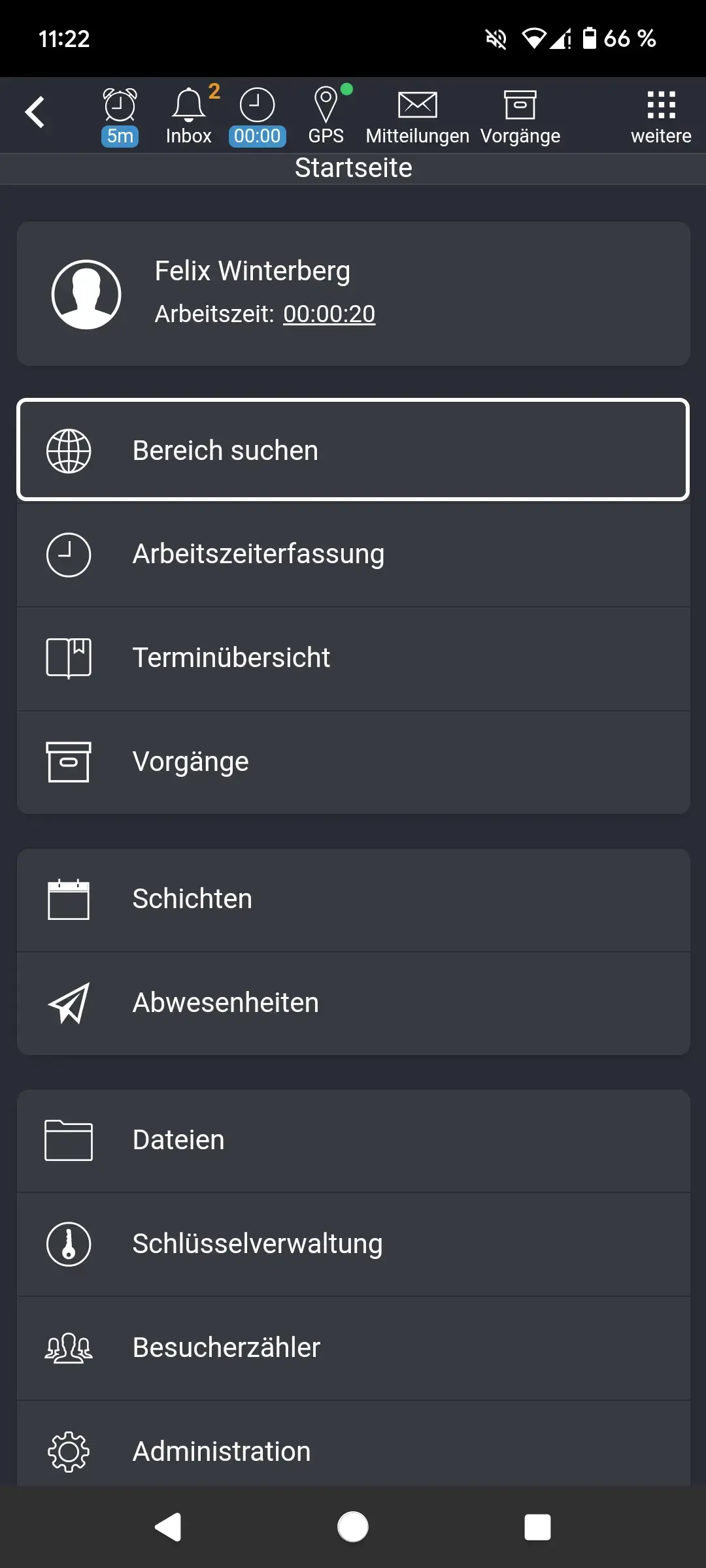Viewport: 706px width, 1568px height.
Task: Enable the 5m alarm reminder
Action: [x=118, y=135]
